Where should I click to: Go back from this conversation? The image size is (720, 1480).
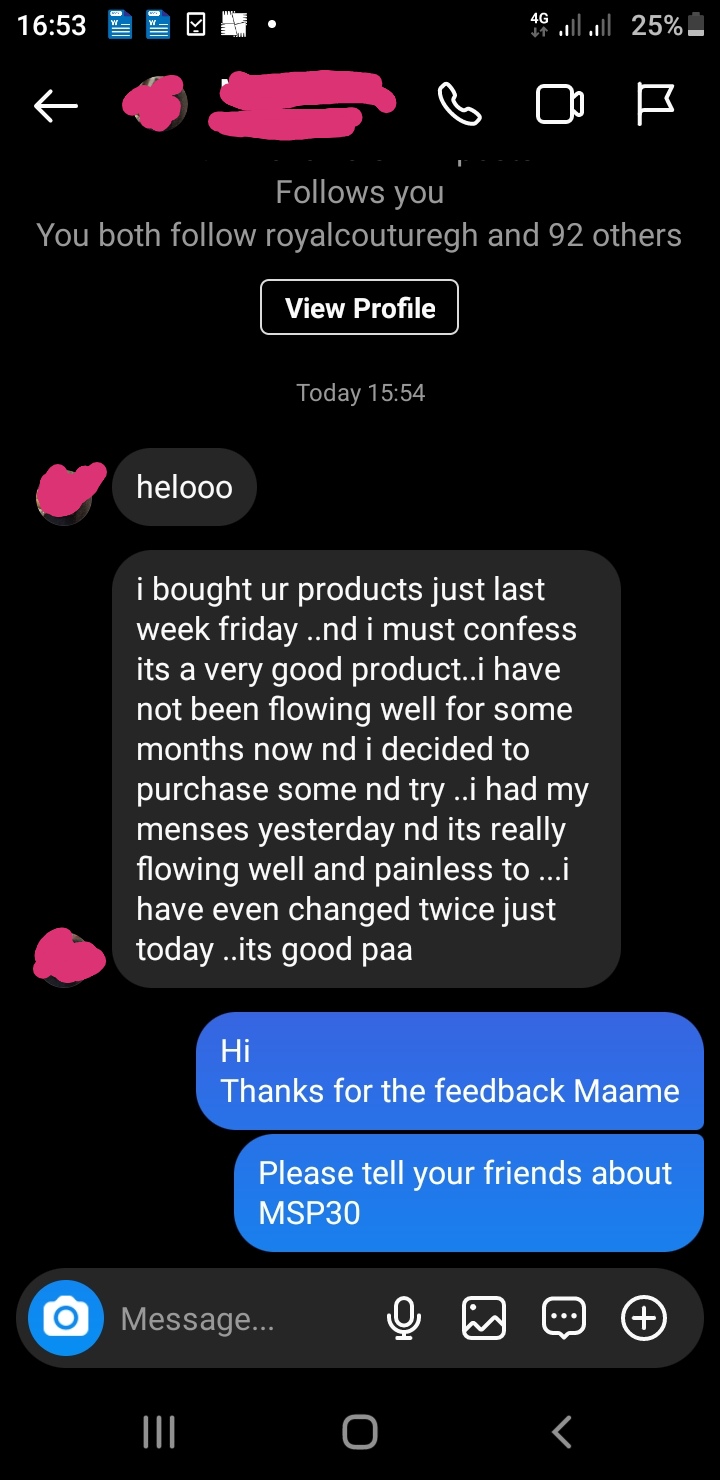pos(55,106)
